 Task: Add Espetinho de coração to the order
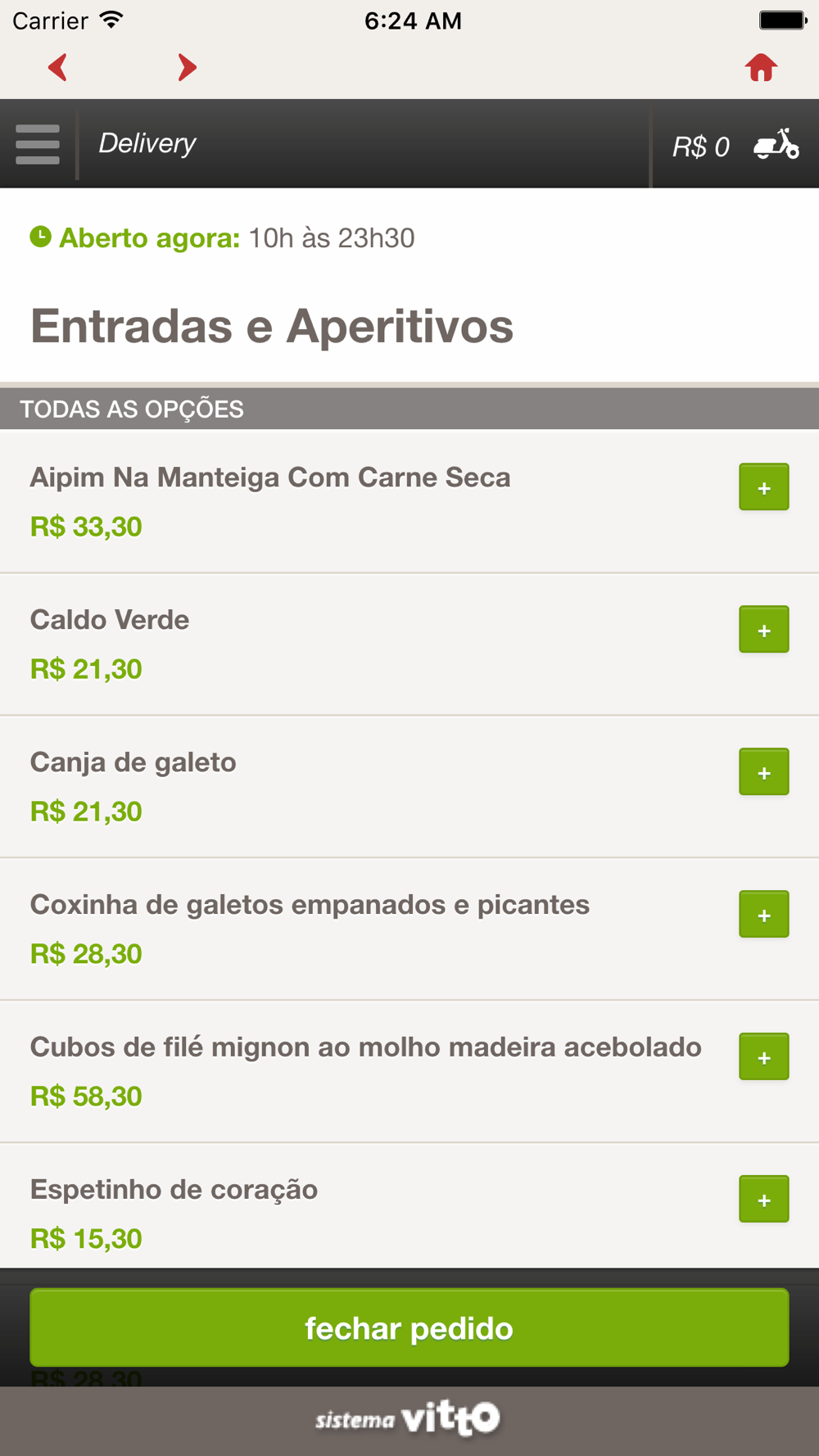point(763,1200)
